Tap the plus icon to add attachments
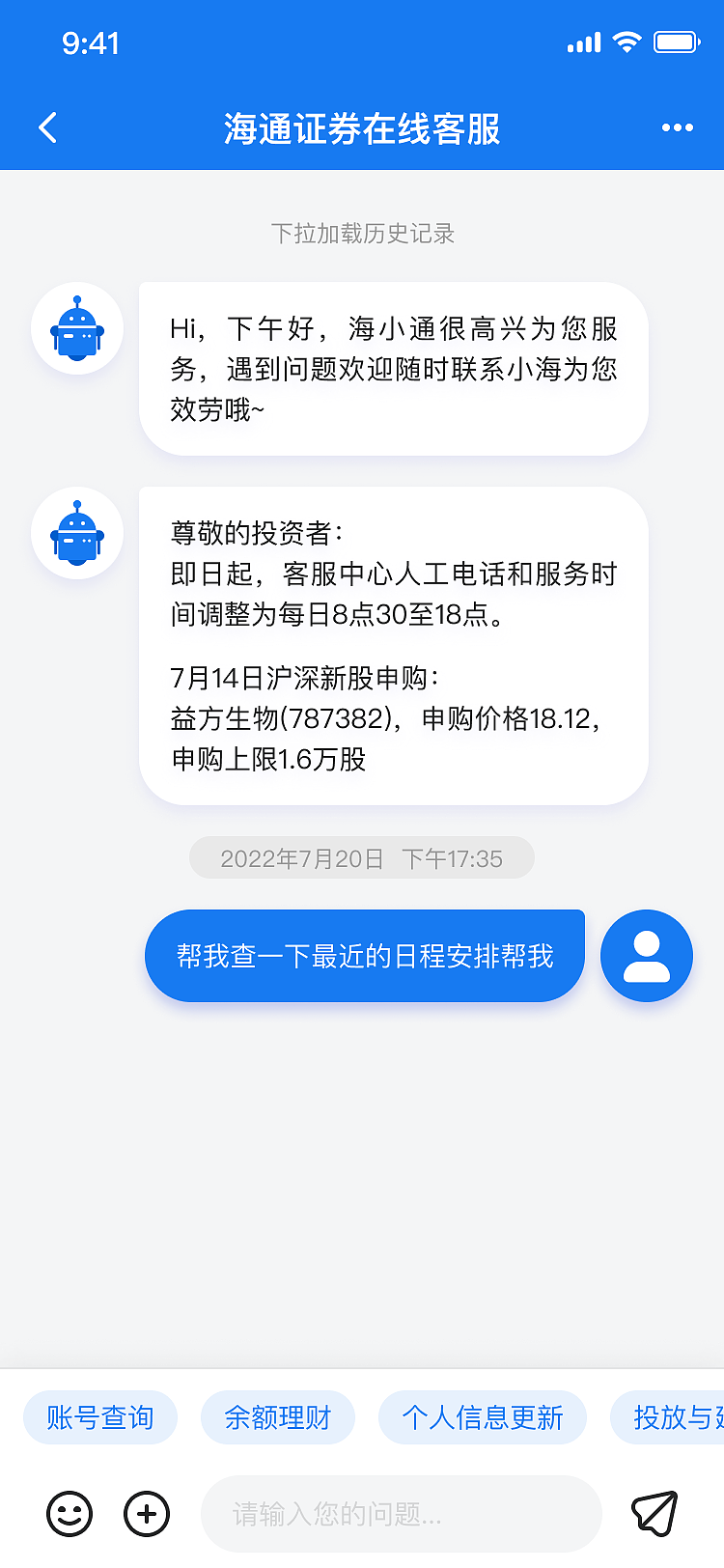Screen dimensions: 724x1568 (145, 1513)
